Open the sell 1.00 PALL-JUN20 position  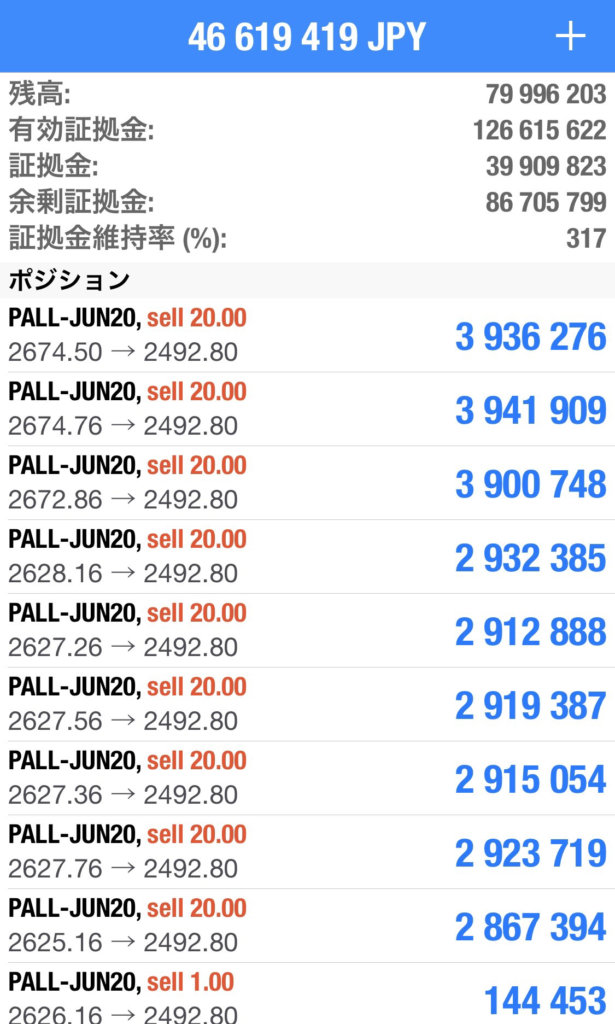point(307,996)
